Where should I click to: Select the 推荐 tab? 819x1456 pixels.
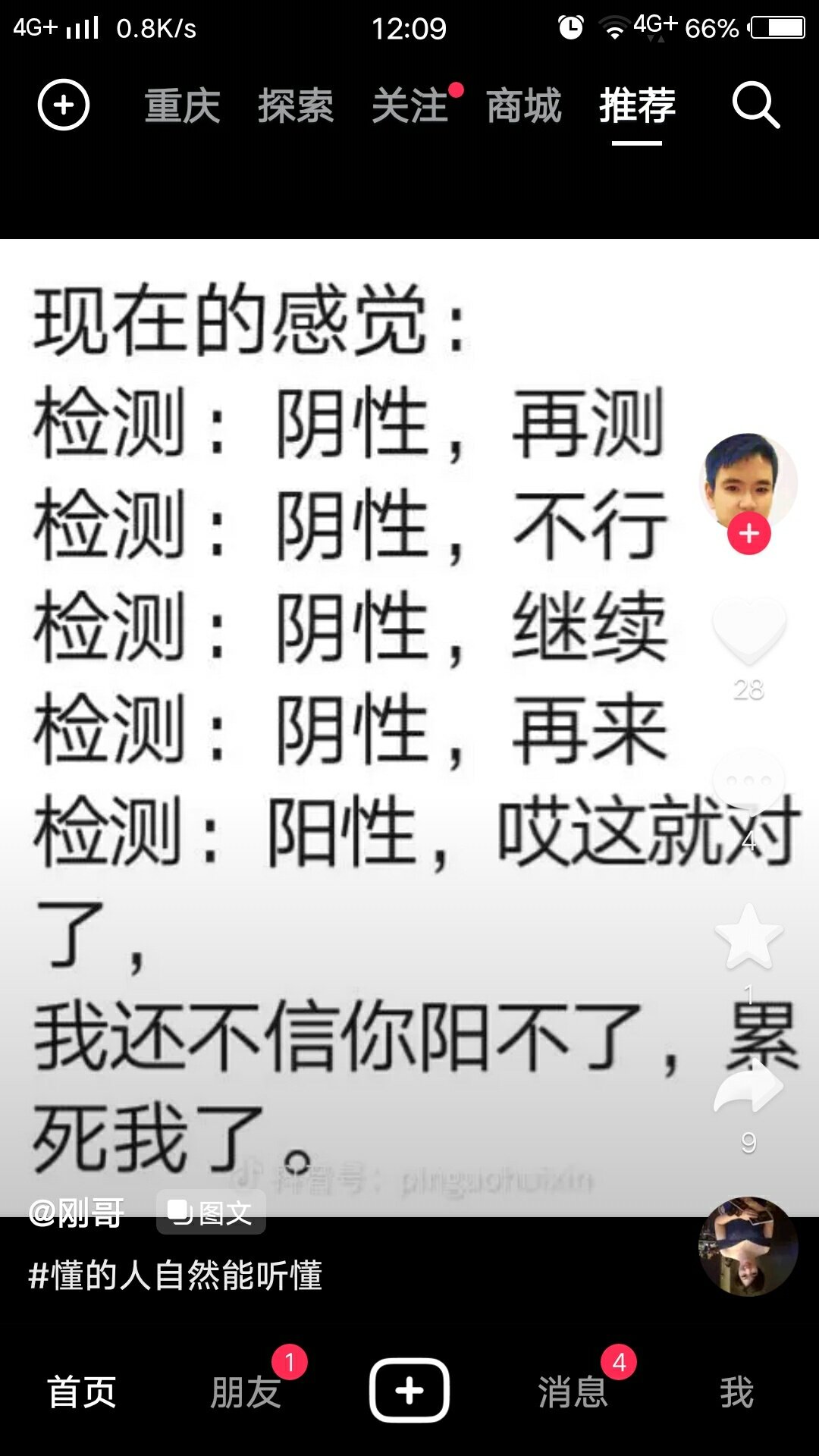click(637, 105)
